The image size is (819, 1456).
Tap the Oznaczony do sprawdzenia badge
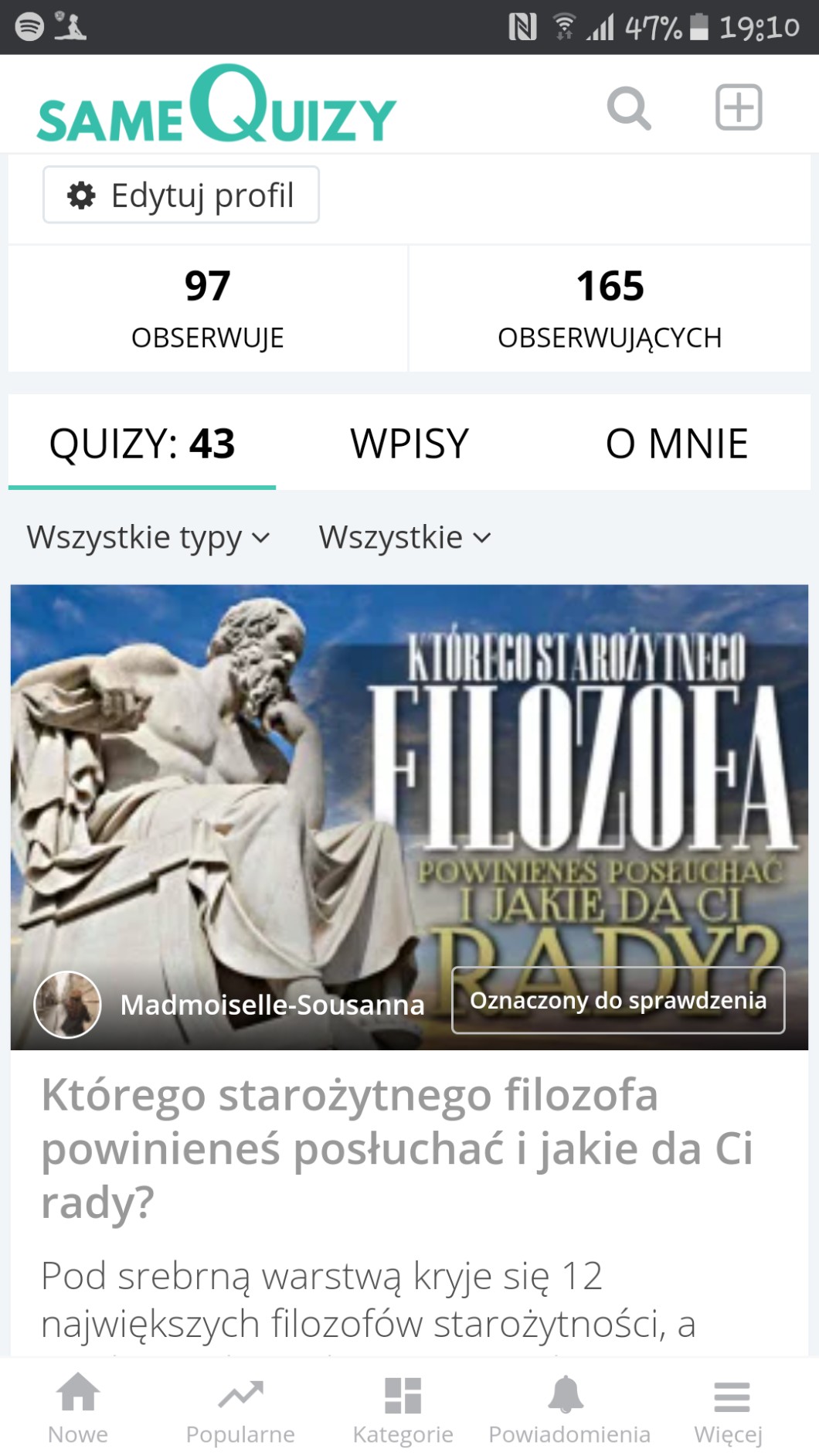click(618, 1000)
